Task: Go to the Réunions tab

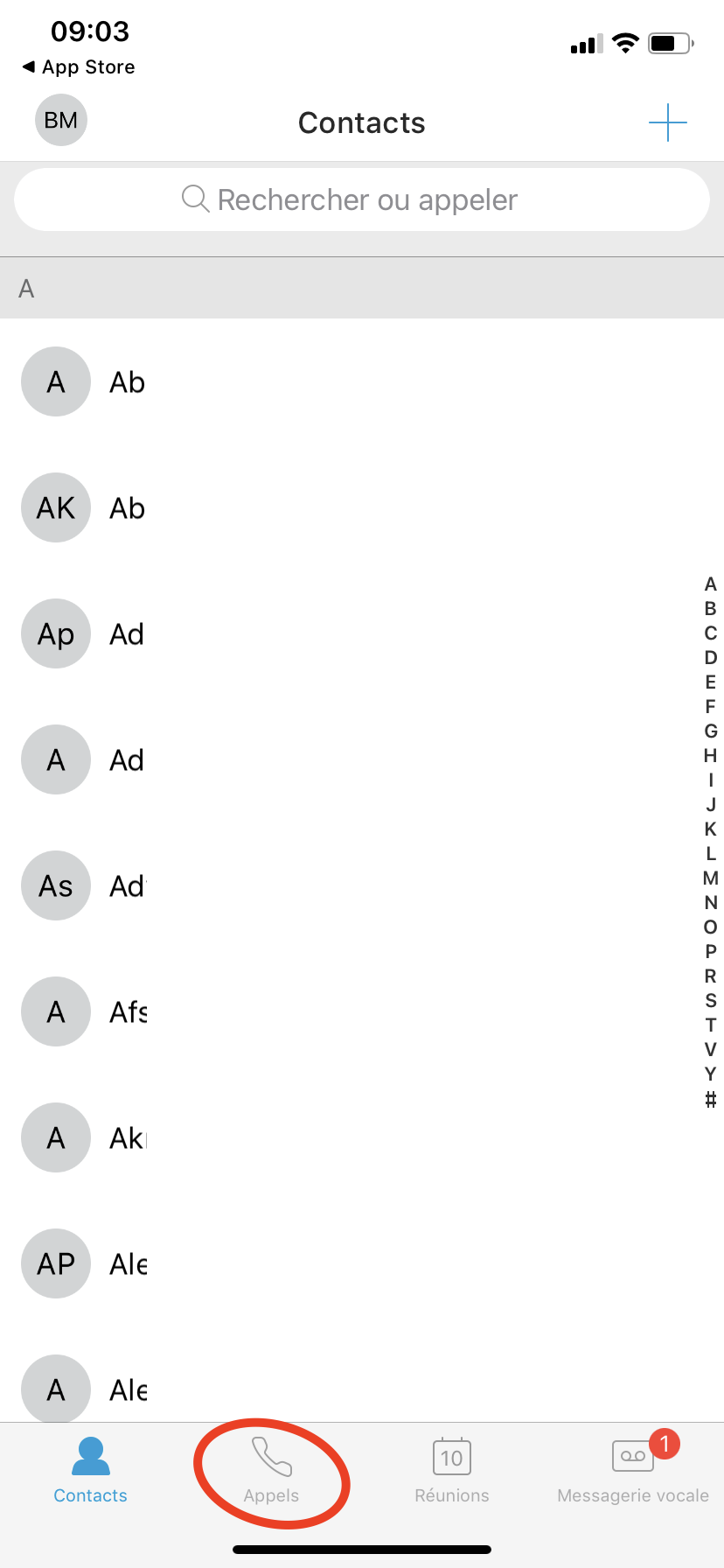Action: pyautogui.click(x=452, y=1472)
